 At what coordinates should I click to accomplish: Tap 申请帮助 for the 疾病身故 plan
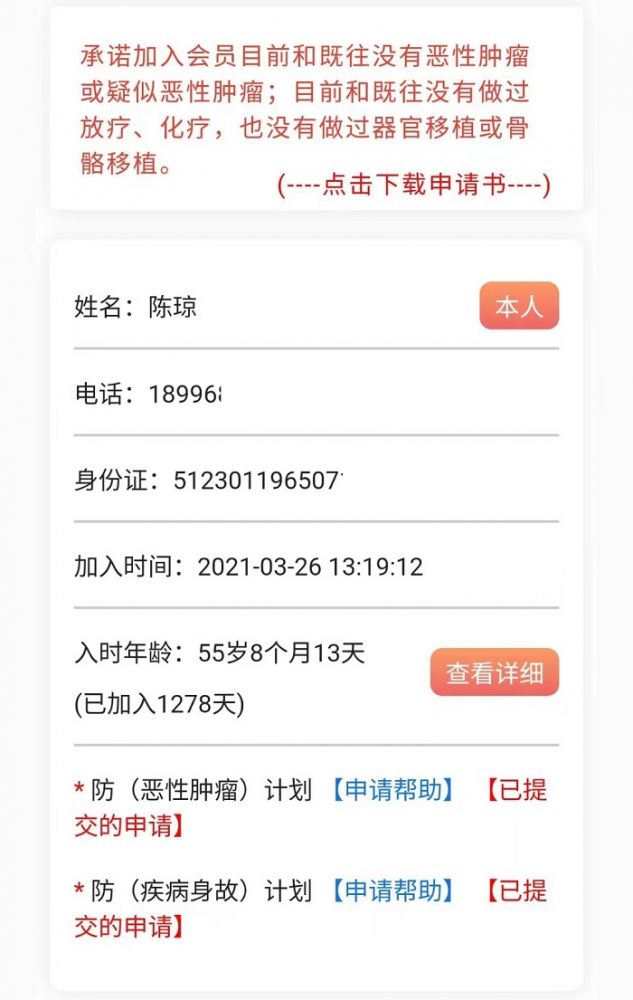[393, 890]
